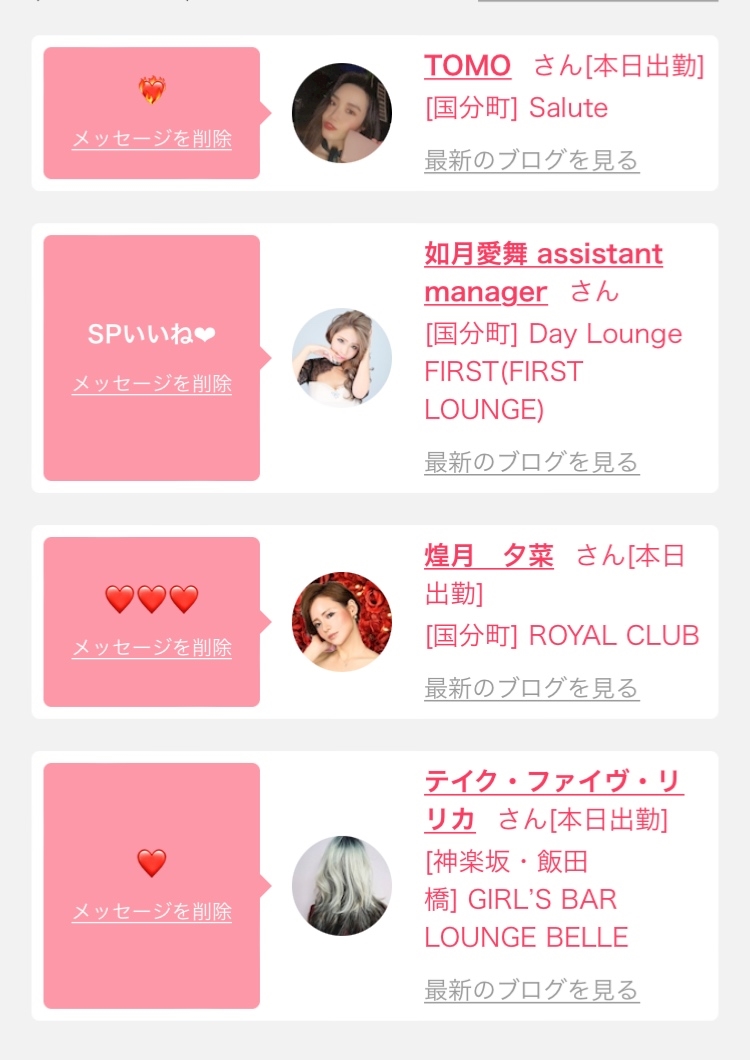Tap 如月愛舞's profile photo
This screenshot has height=1060, width=750.
(342, 358)
